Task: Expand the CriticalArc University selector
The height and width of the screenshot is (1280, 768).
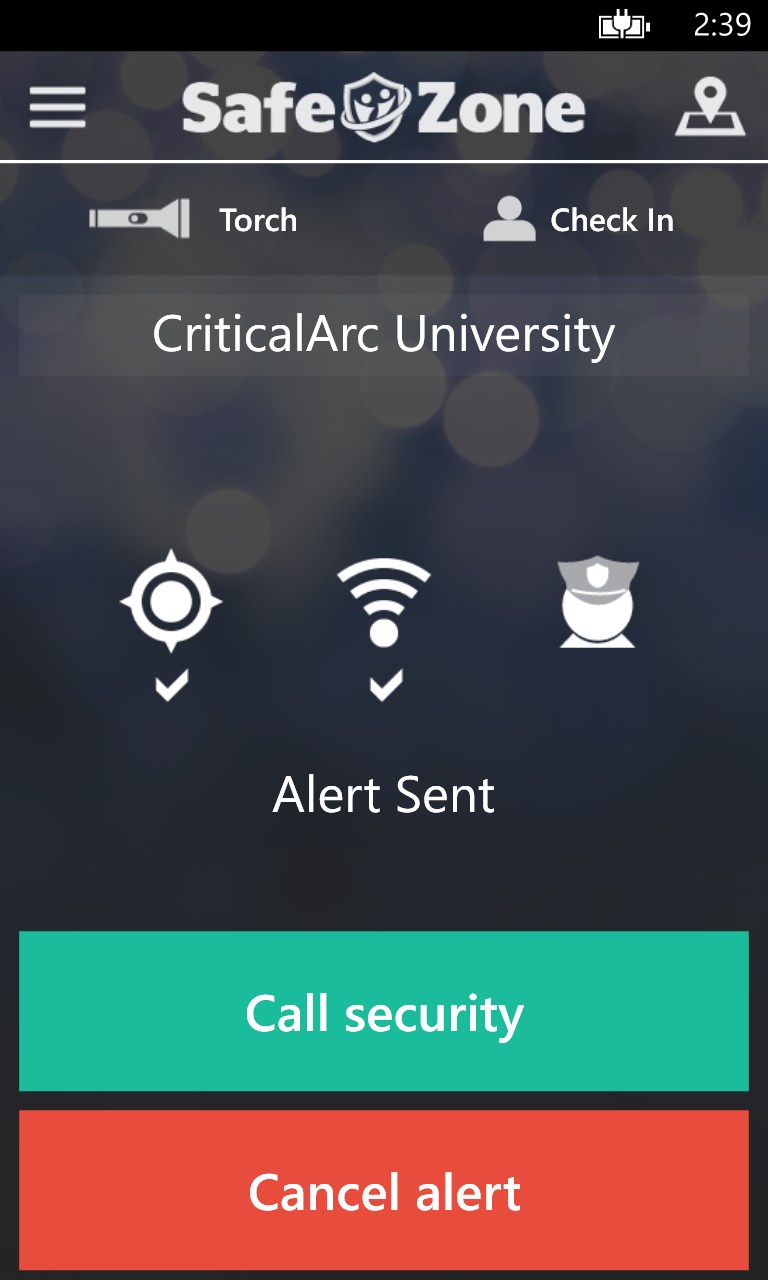Action: (x=384, y=336)
